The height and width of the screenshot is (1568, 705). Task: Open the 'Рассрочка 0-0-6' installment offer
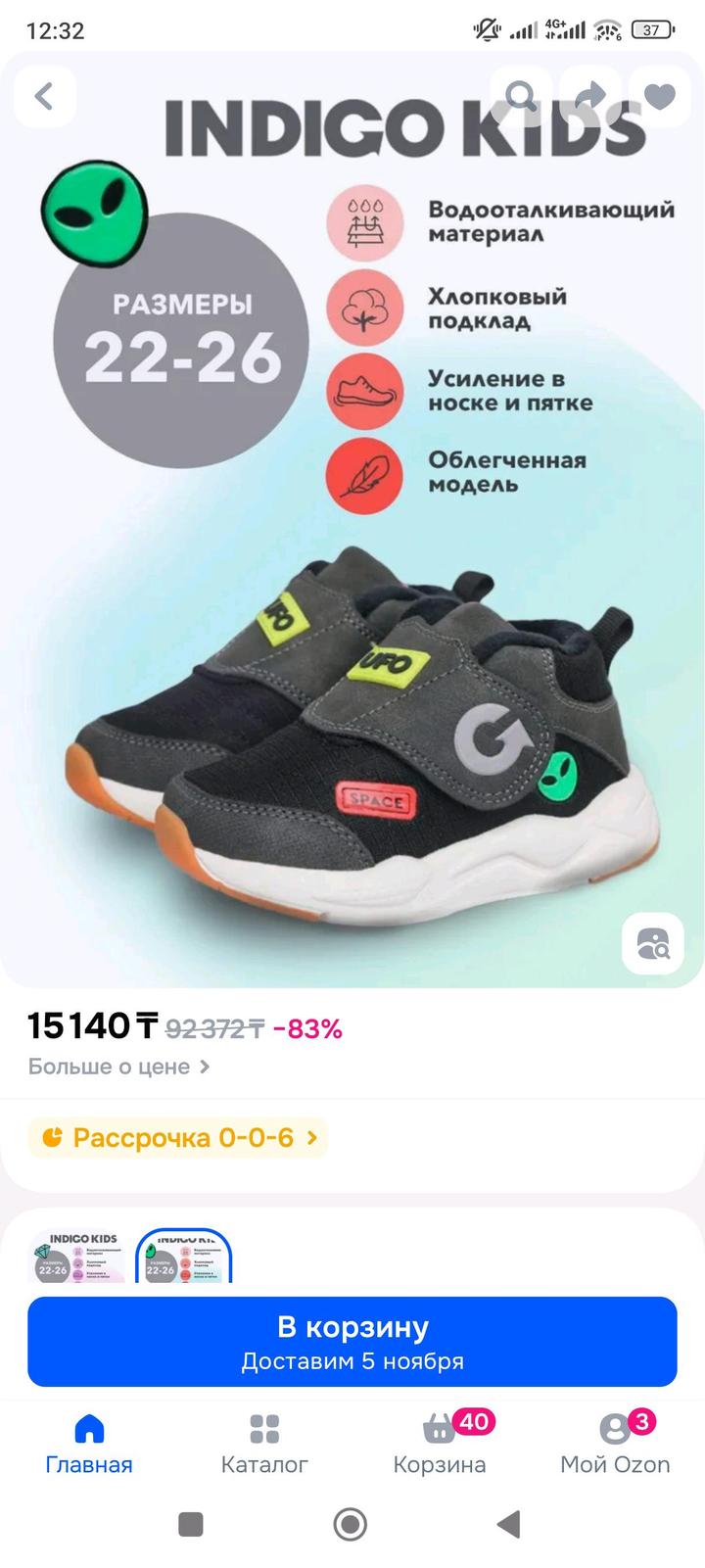pos(177,1138)
